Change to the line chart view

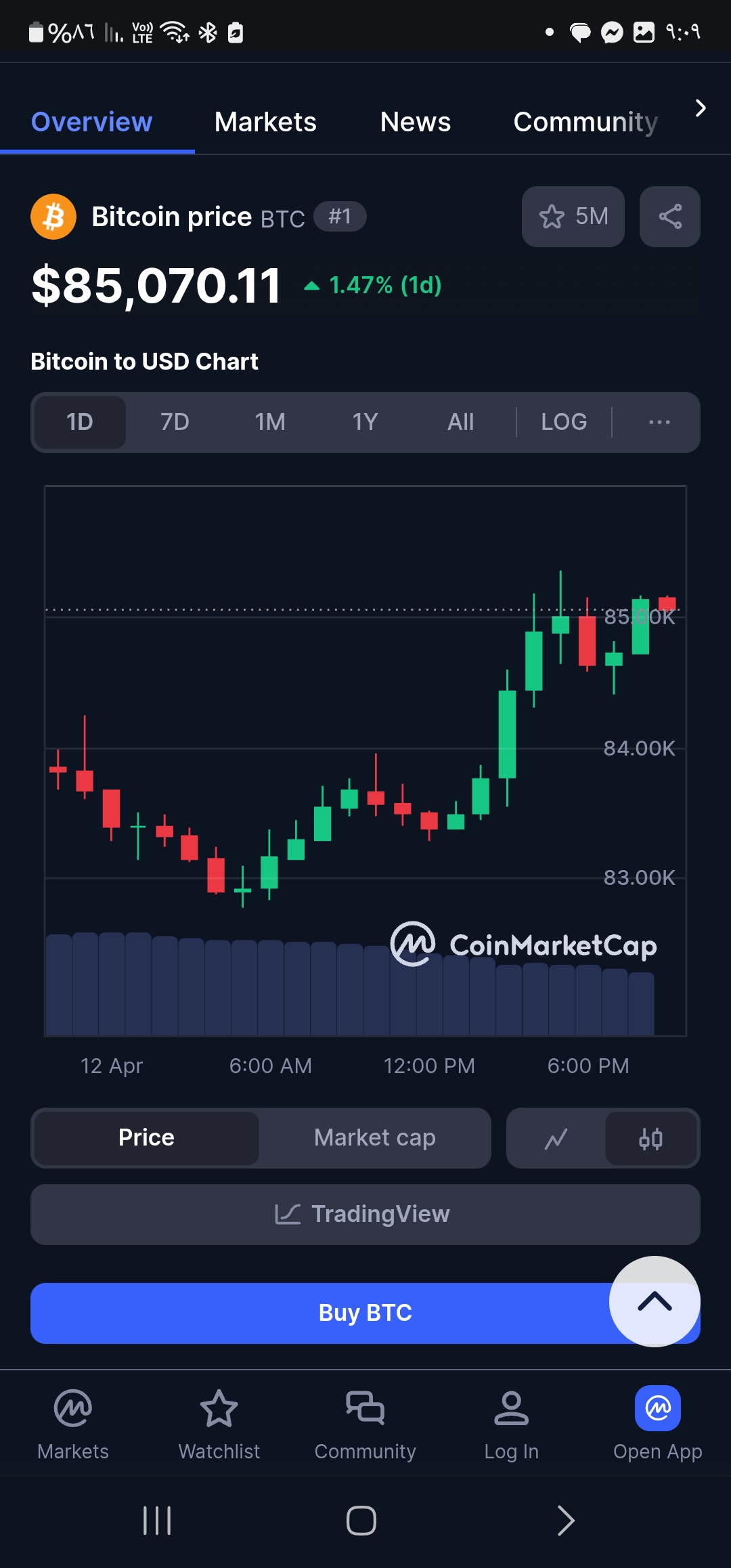click(556, 1138)
